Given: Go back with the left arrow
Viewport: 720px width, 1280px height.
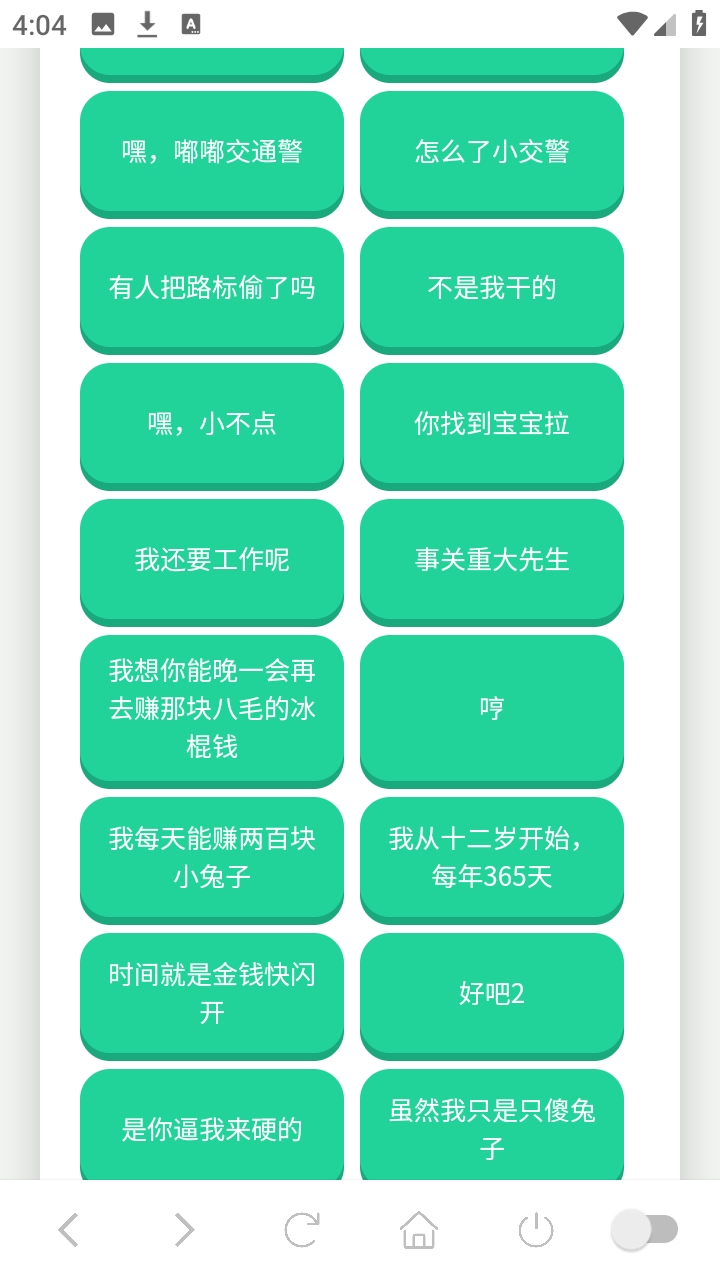Looking at the screenshot, I should coord(68,1230).
